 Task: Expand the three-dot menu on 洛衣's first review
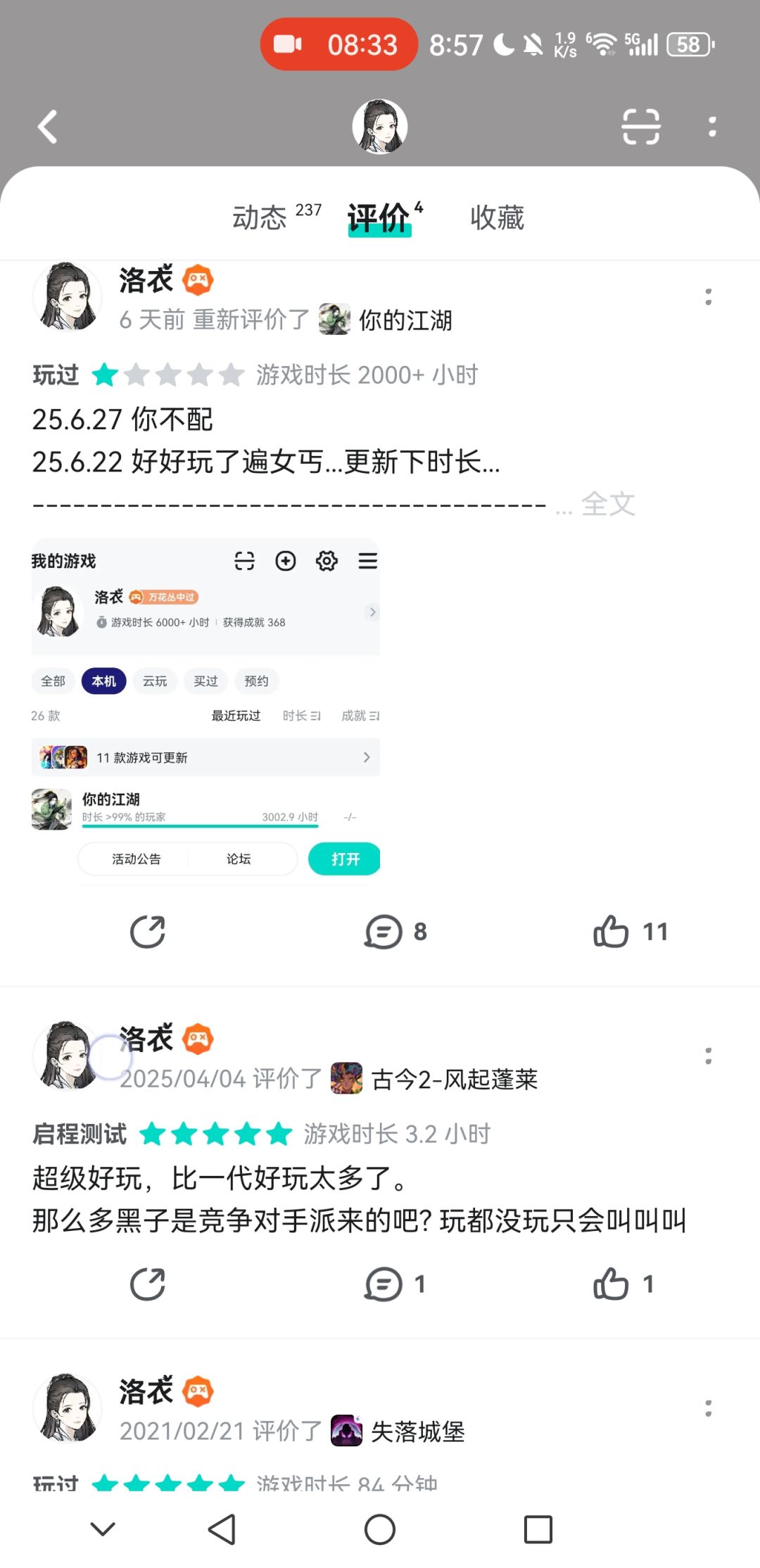[x=709, y=296]
